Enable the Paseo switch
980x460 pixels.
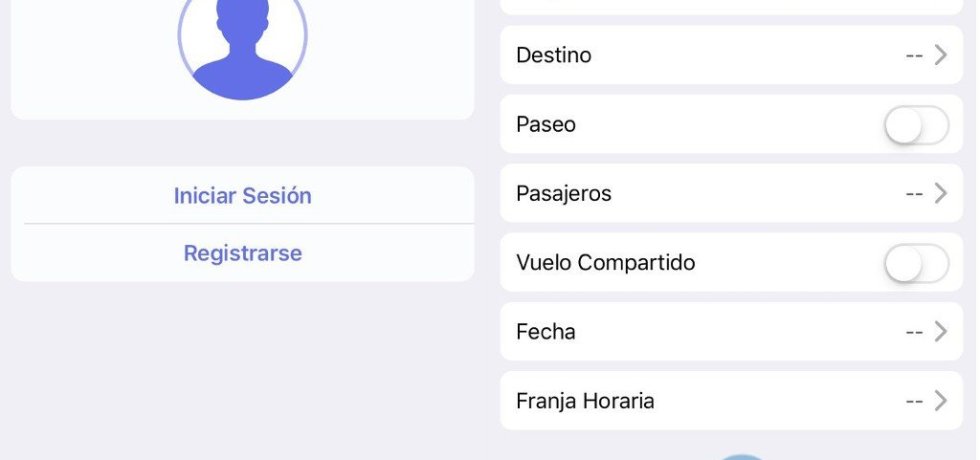coord(915,125)
